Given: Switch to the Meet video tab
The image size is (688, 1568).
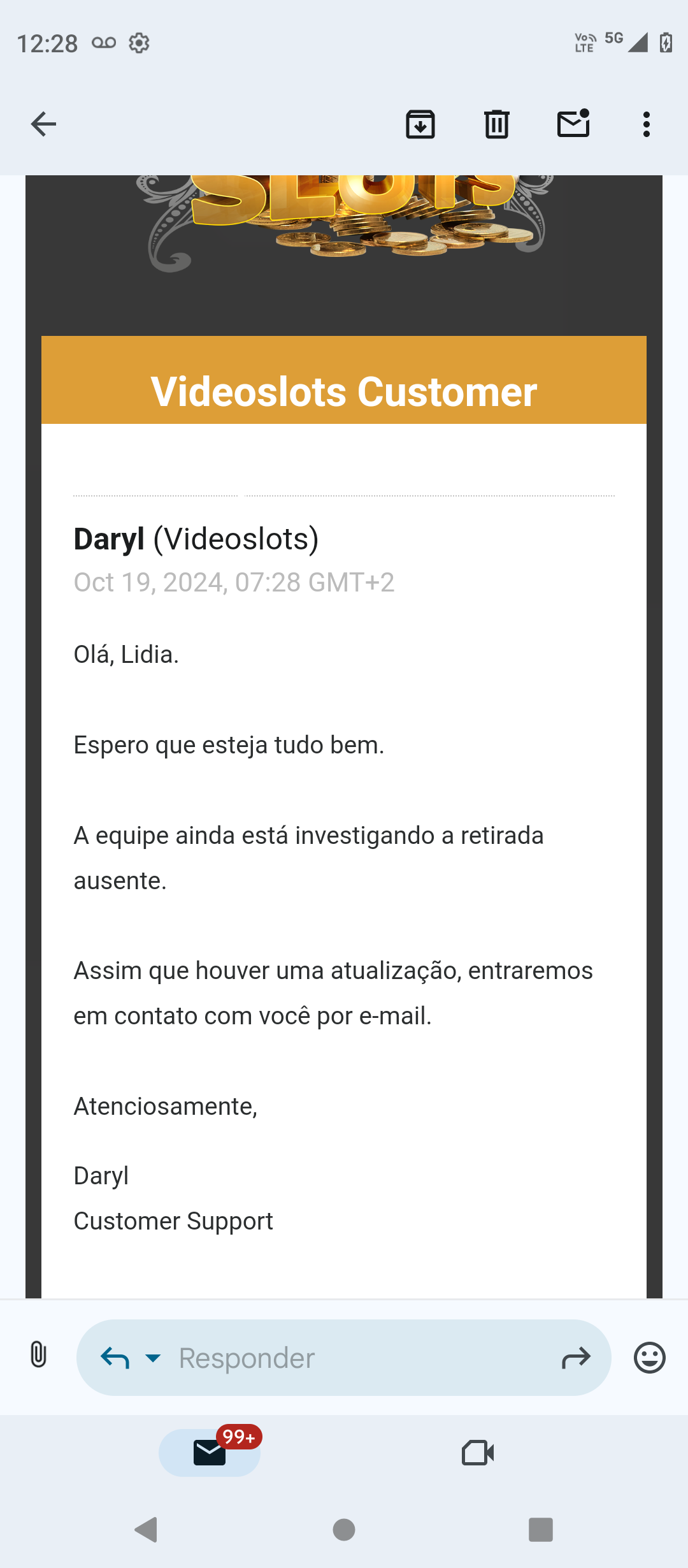Looking at the screenshot, I should coord(478,1453).
